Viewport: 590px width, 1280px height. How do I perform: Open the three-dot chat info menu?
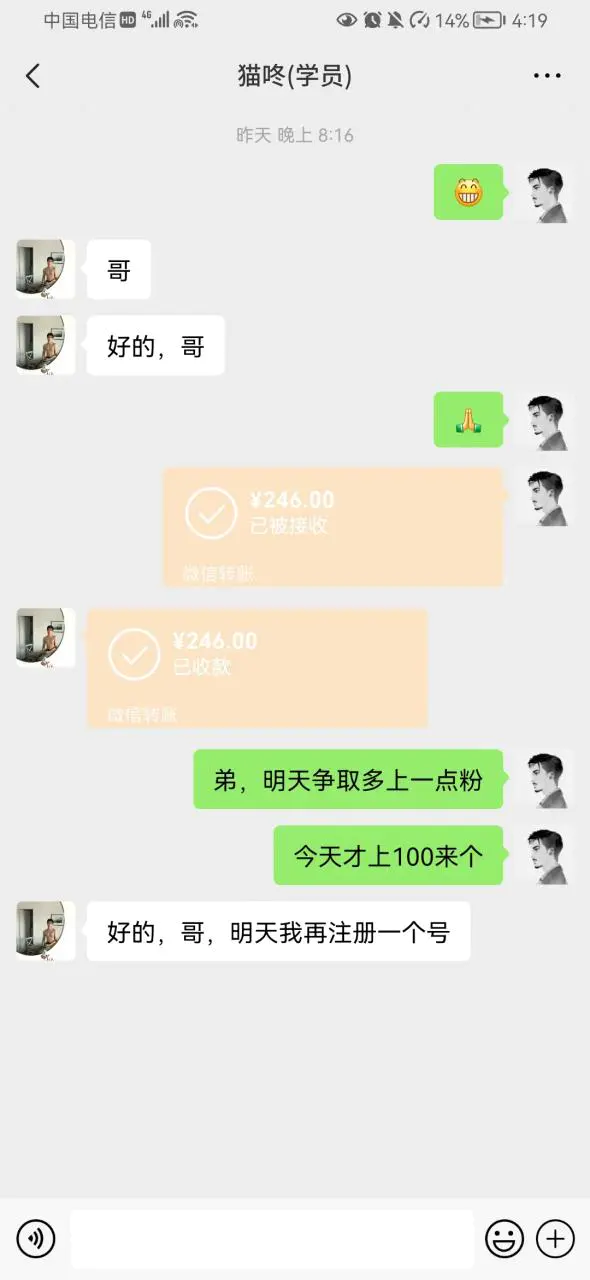547,76
